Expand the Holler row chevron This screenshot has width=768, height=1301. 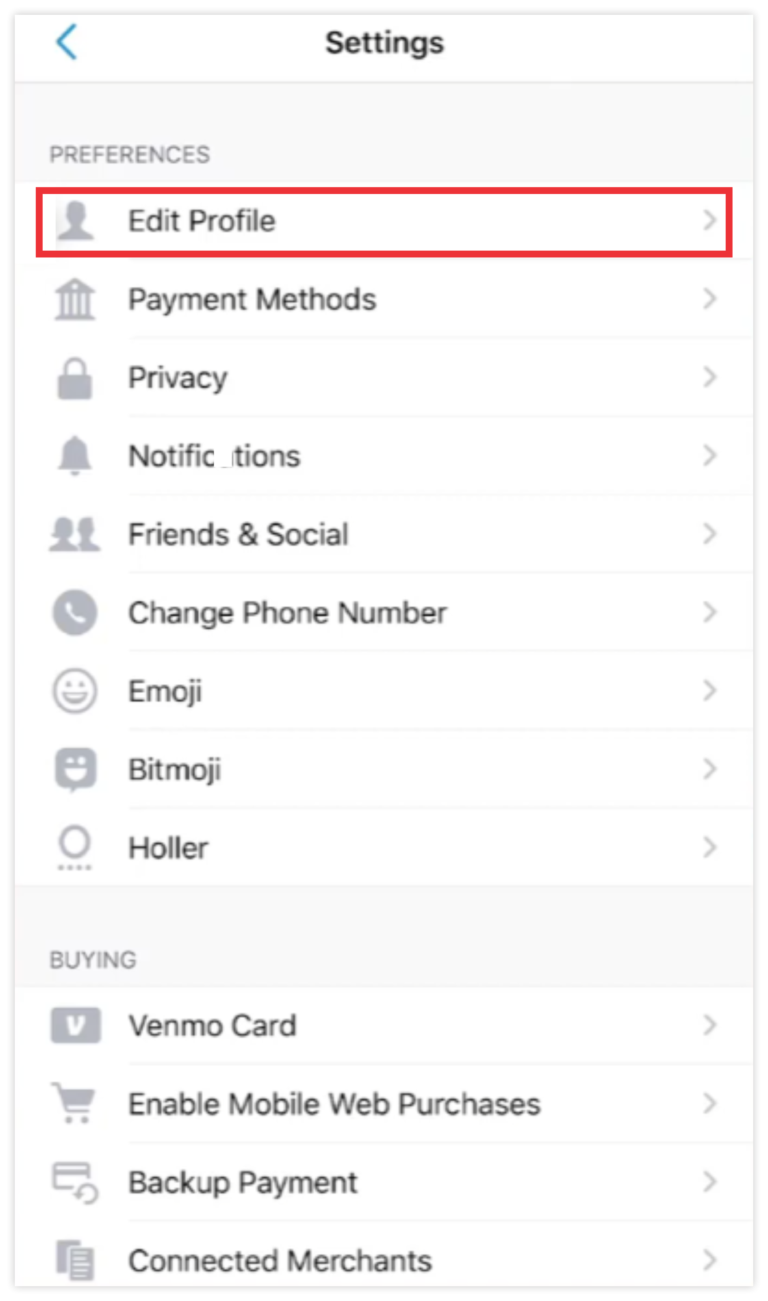click(710, 847)
